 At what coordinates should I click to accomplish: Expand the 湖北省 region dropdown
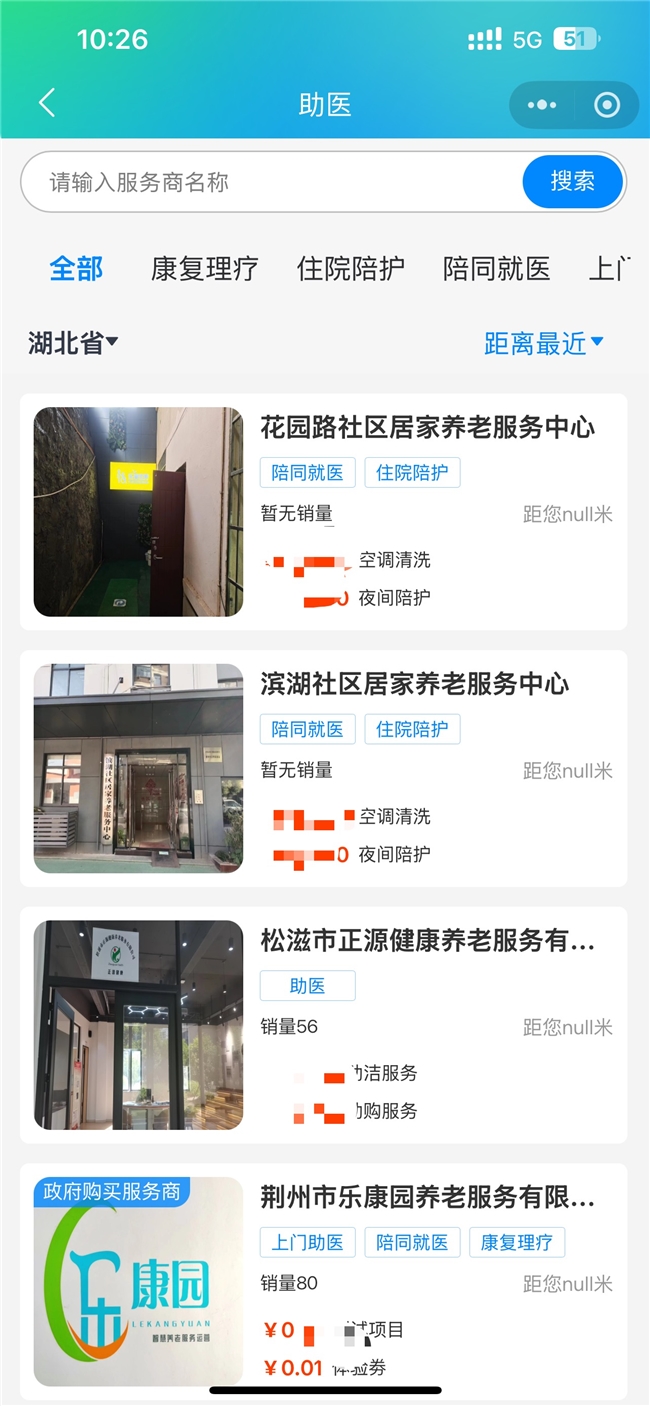(73, 343)
